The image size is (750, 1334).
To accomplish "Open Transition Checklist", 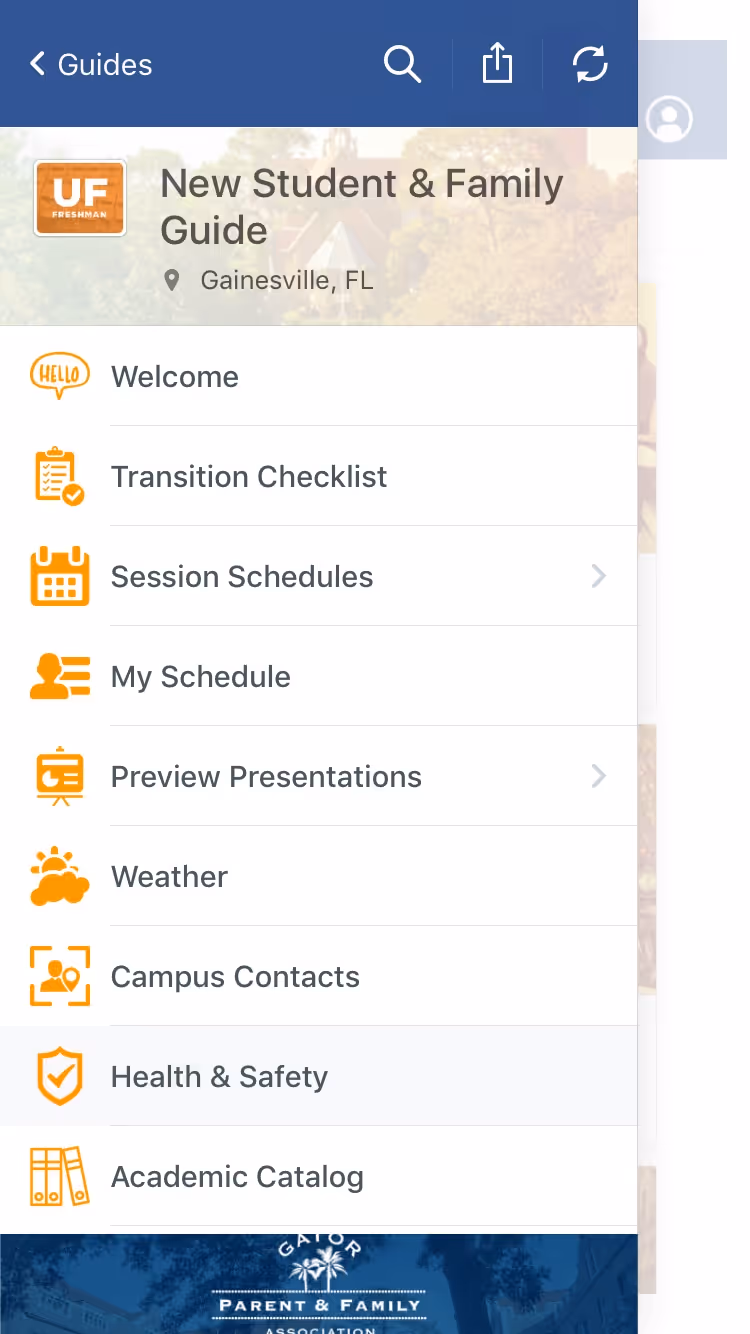I will (319, 476).
